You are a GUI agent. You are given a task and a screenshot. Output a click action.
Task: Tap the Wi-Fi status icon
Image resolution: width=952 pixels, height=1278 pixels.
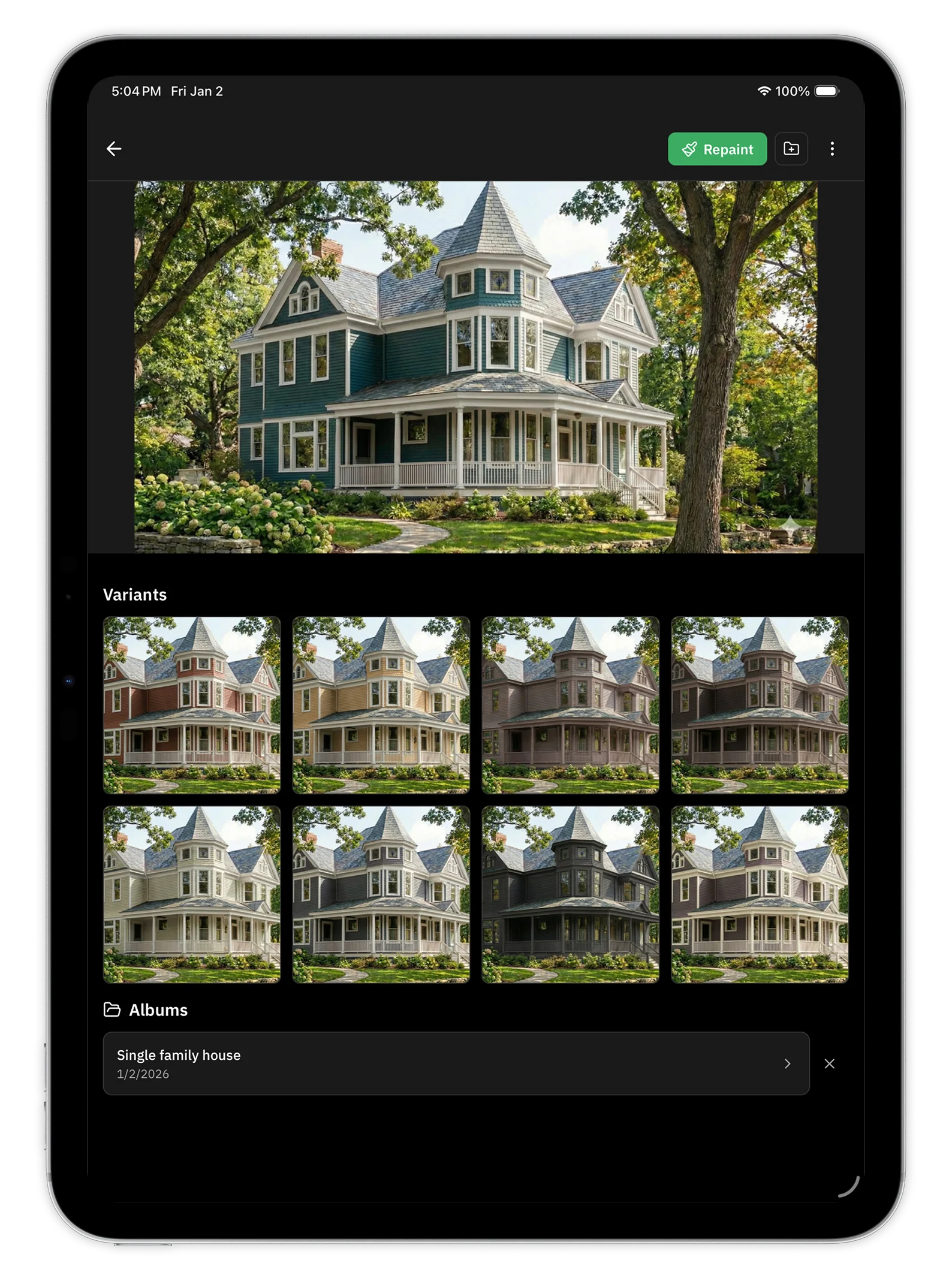[x=764, y=91]
